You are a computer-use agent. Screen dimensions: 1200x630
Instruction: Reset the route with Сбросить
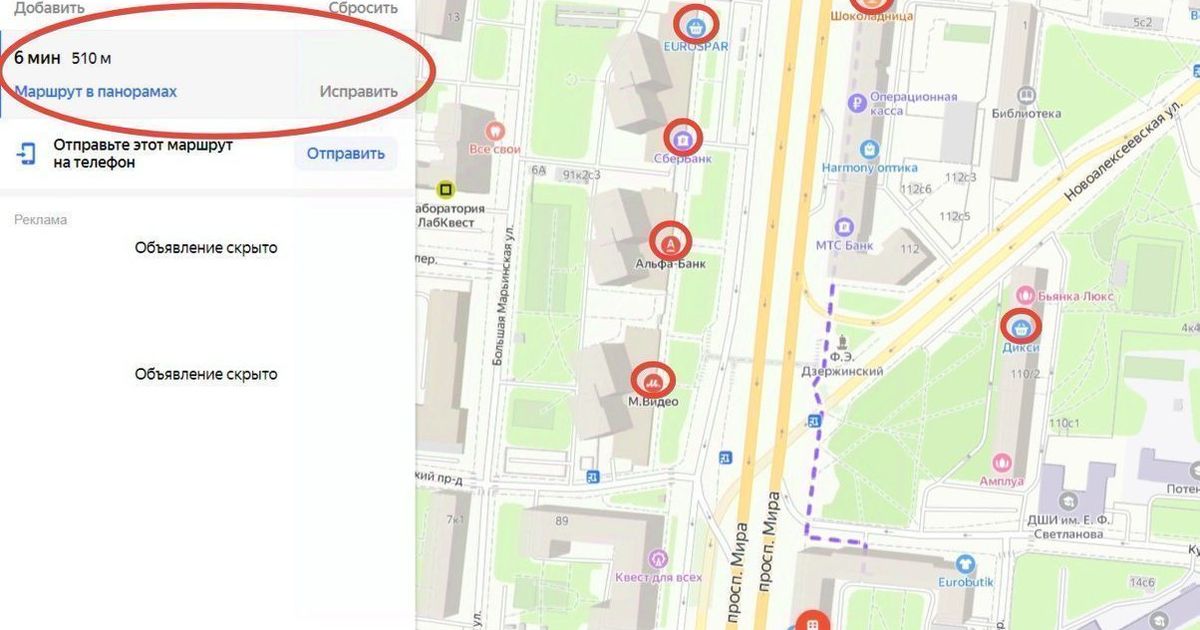coord(363,7)
